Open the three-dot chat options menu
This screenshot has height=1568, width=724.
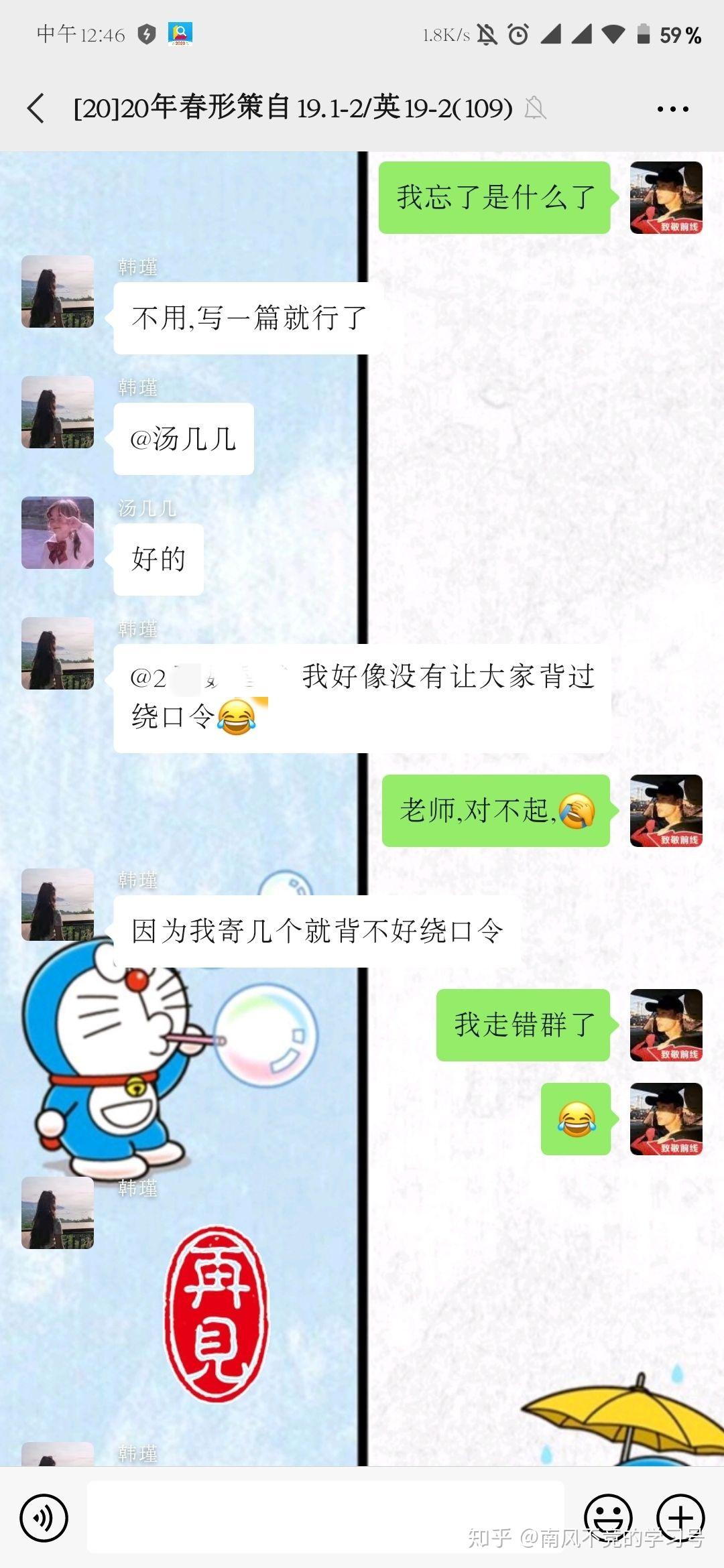point(672,109)
